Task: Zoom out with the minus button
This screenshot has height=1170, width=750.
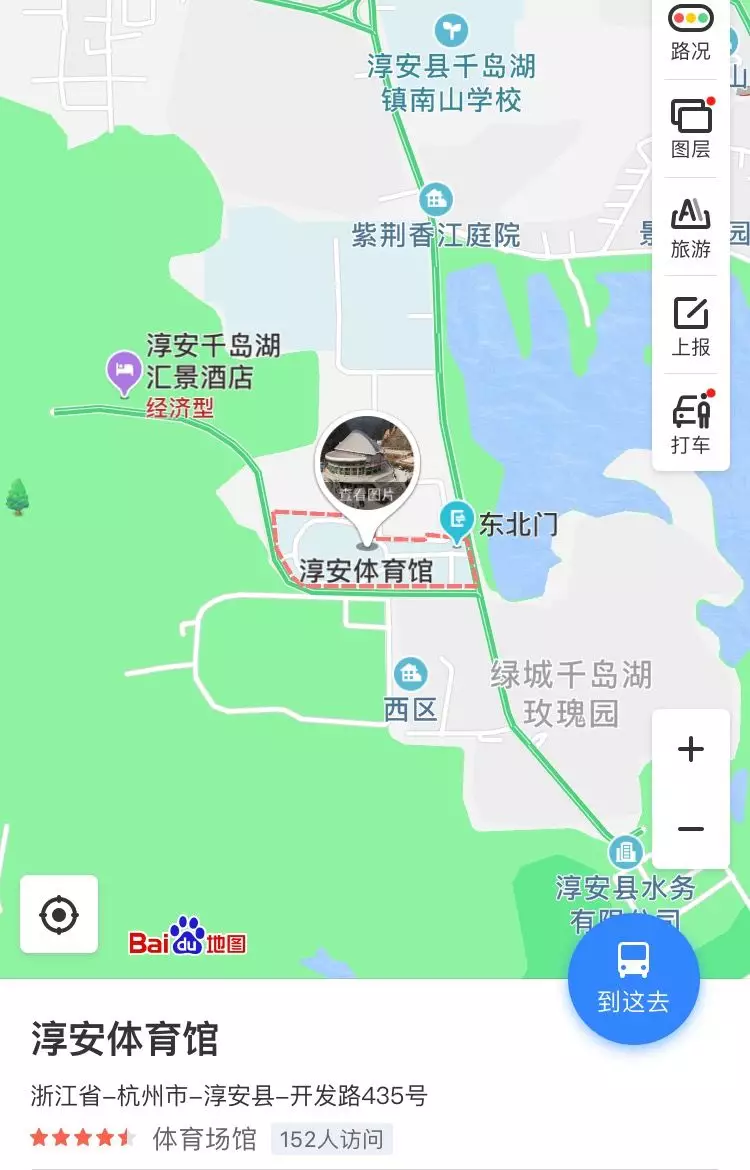Action: tap(691, 829)
